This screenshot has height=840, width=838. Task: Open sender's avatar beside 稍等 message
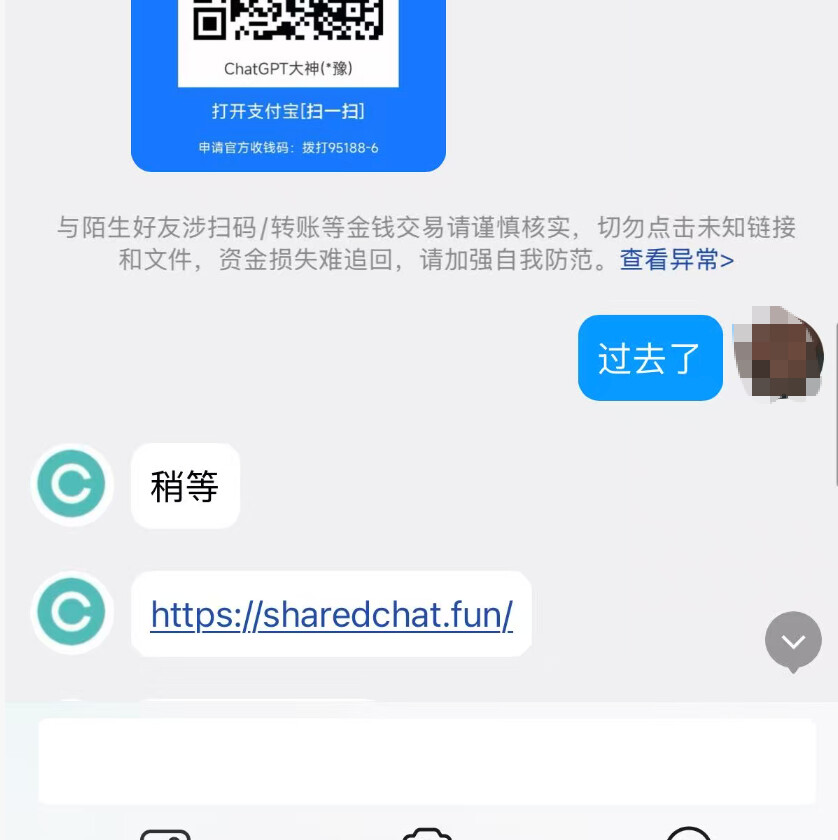coord(72,484)
